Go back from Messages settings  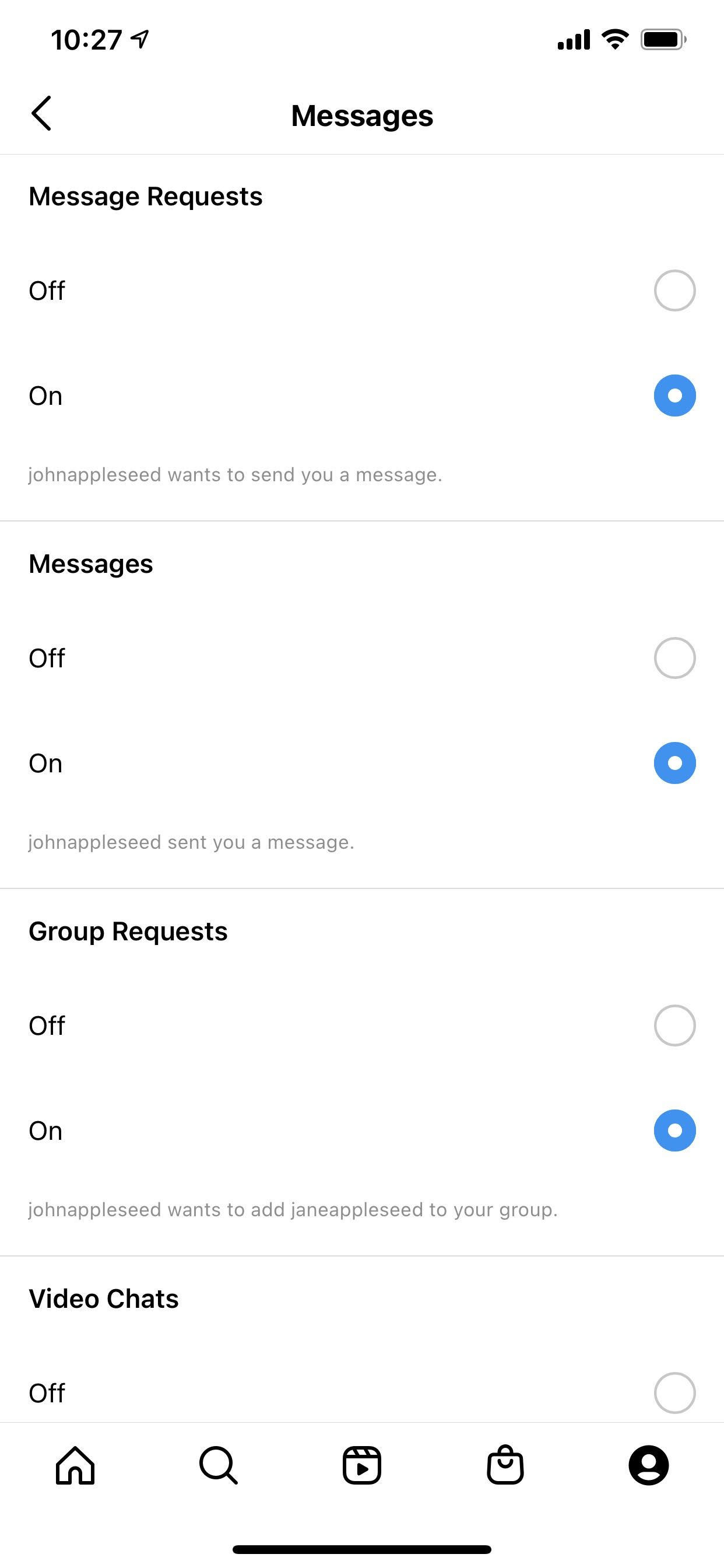pyautogui.click(x=41, y=114)
